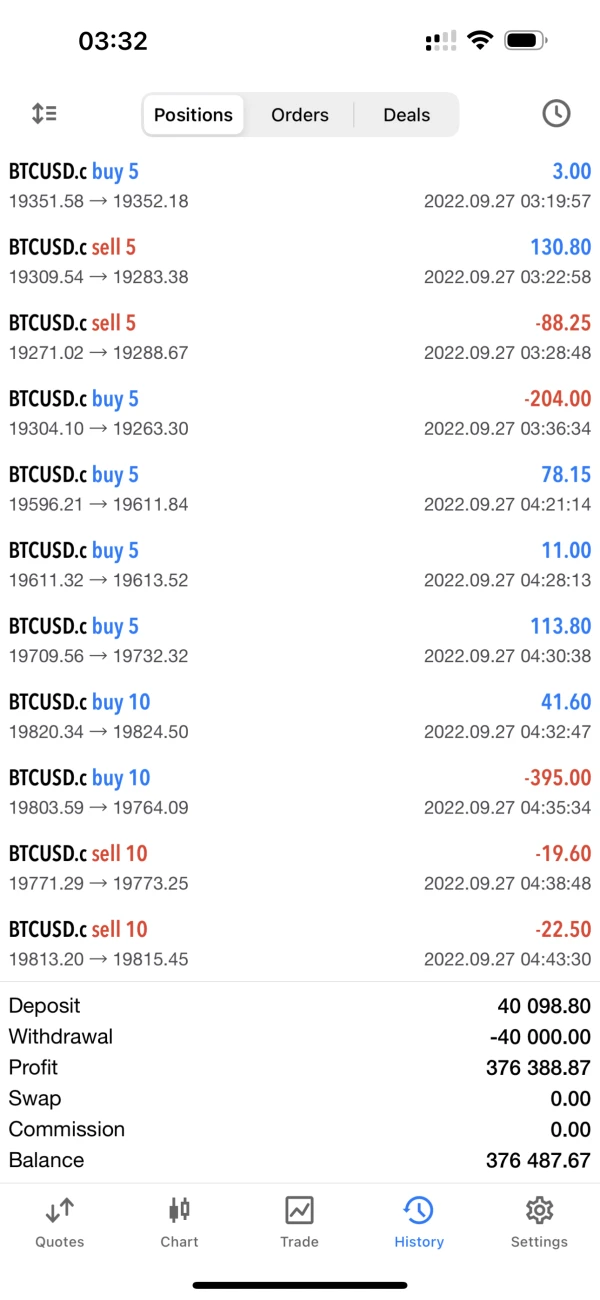Open the Settings tab
The image size is (600, 1300).
539,1222
